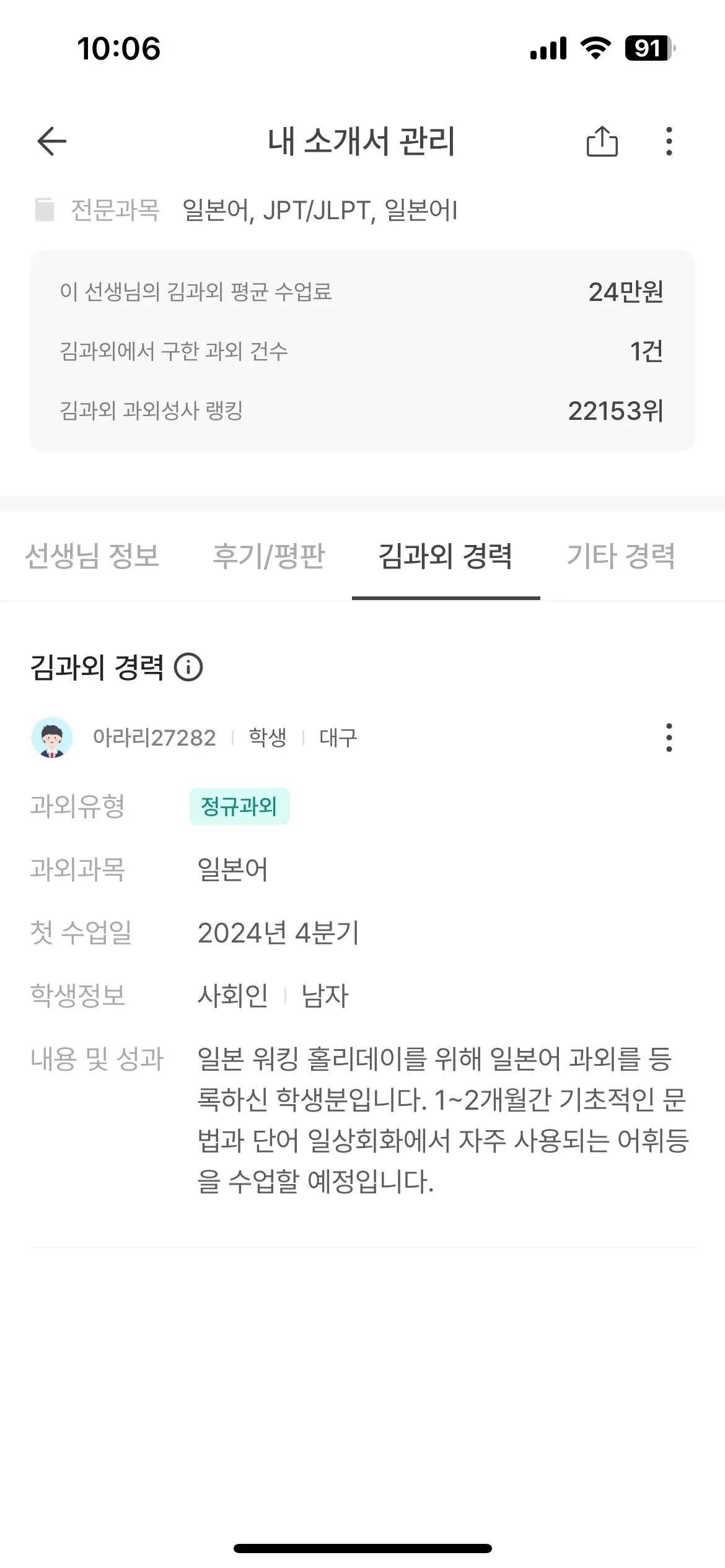Go back from 내 소개서 관리
The width and height of the screenshot is (725, 1568).
click(x=52, y=141)
